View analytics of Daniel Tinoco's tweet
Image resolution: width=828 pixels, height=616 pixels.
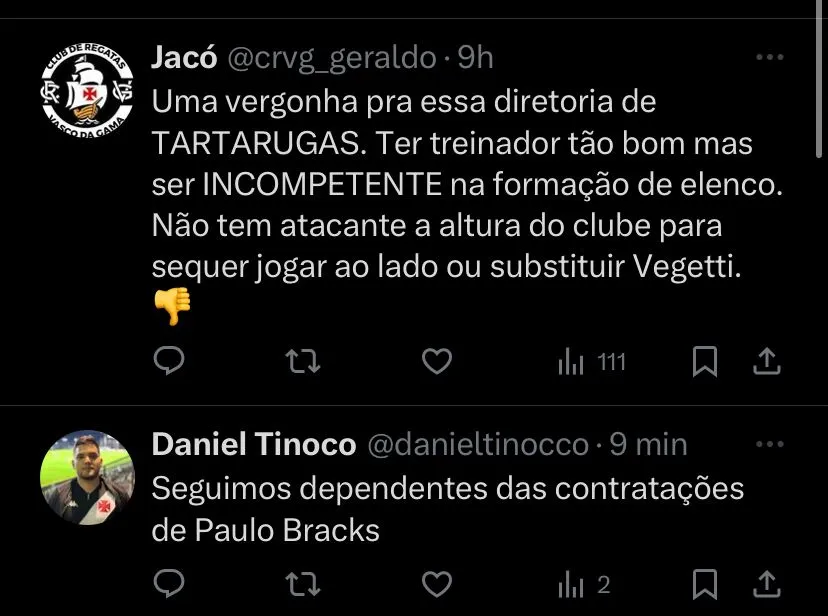(583, 583)
